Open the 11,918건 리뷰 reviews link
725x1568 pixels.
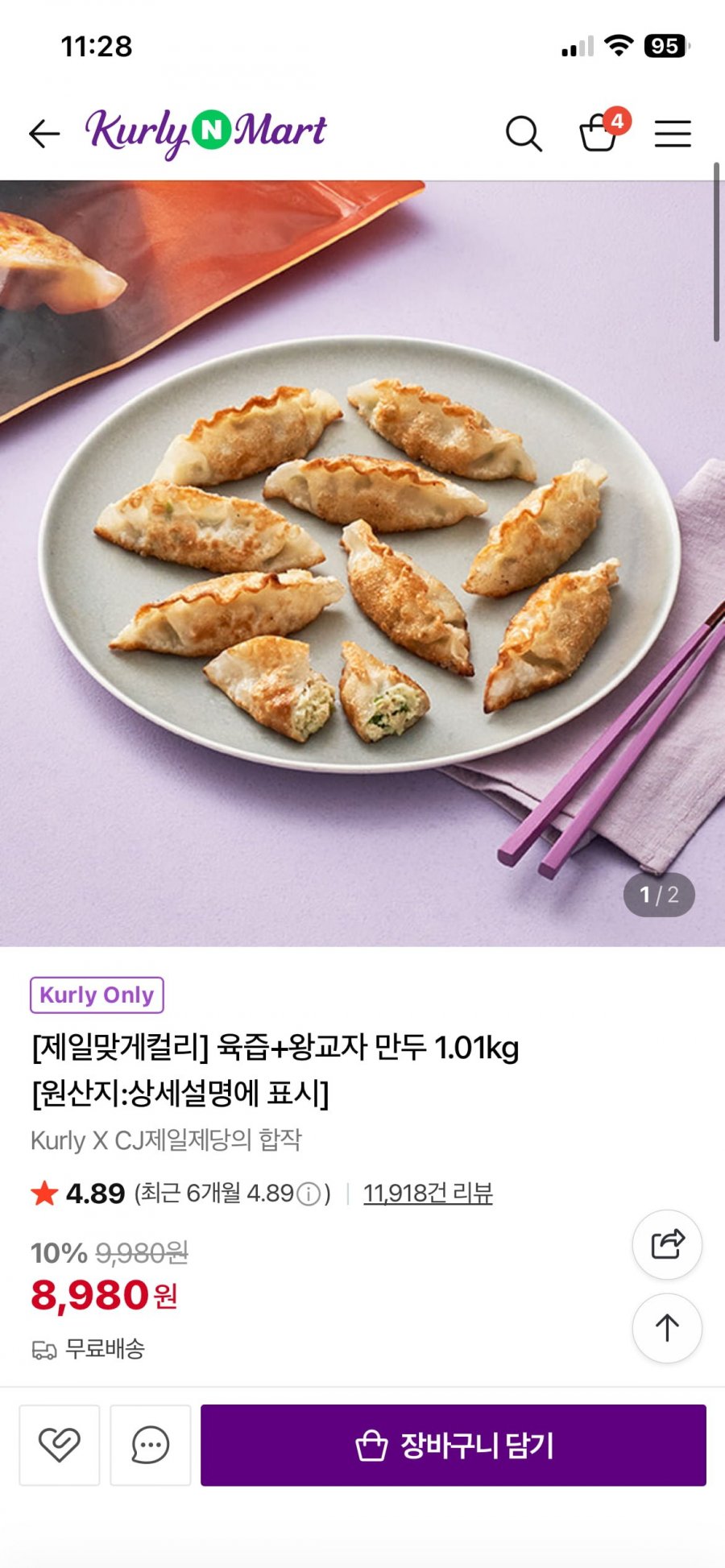click(x=428, y=1193)
